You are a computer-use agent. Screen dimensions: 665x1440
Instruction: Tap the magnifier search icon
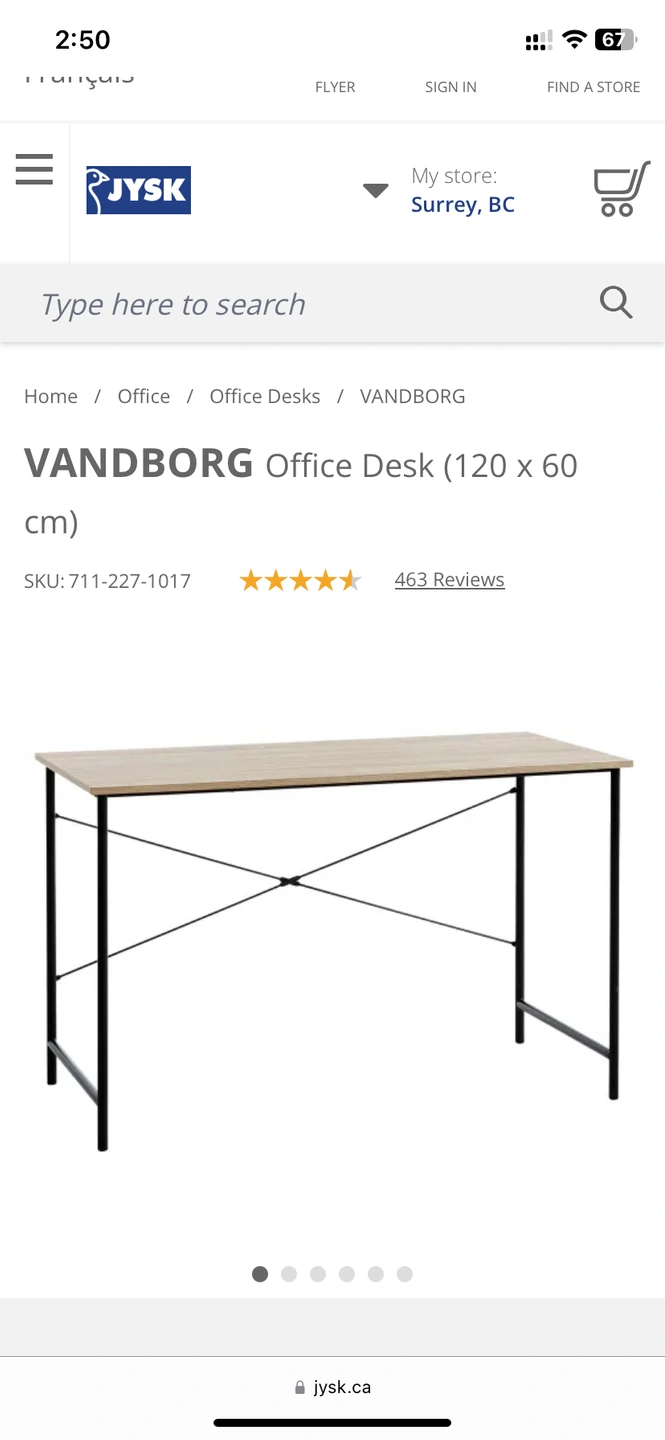coord(616,302)
